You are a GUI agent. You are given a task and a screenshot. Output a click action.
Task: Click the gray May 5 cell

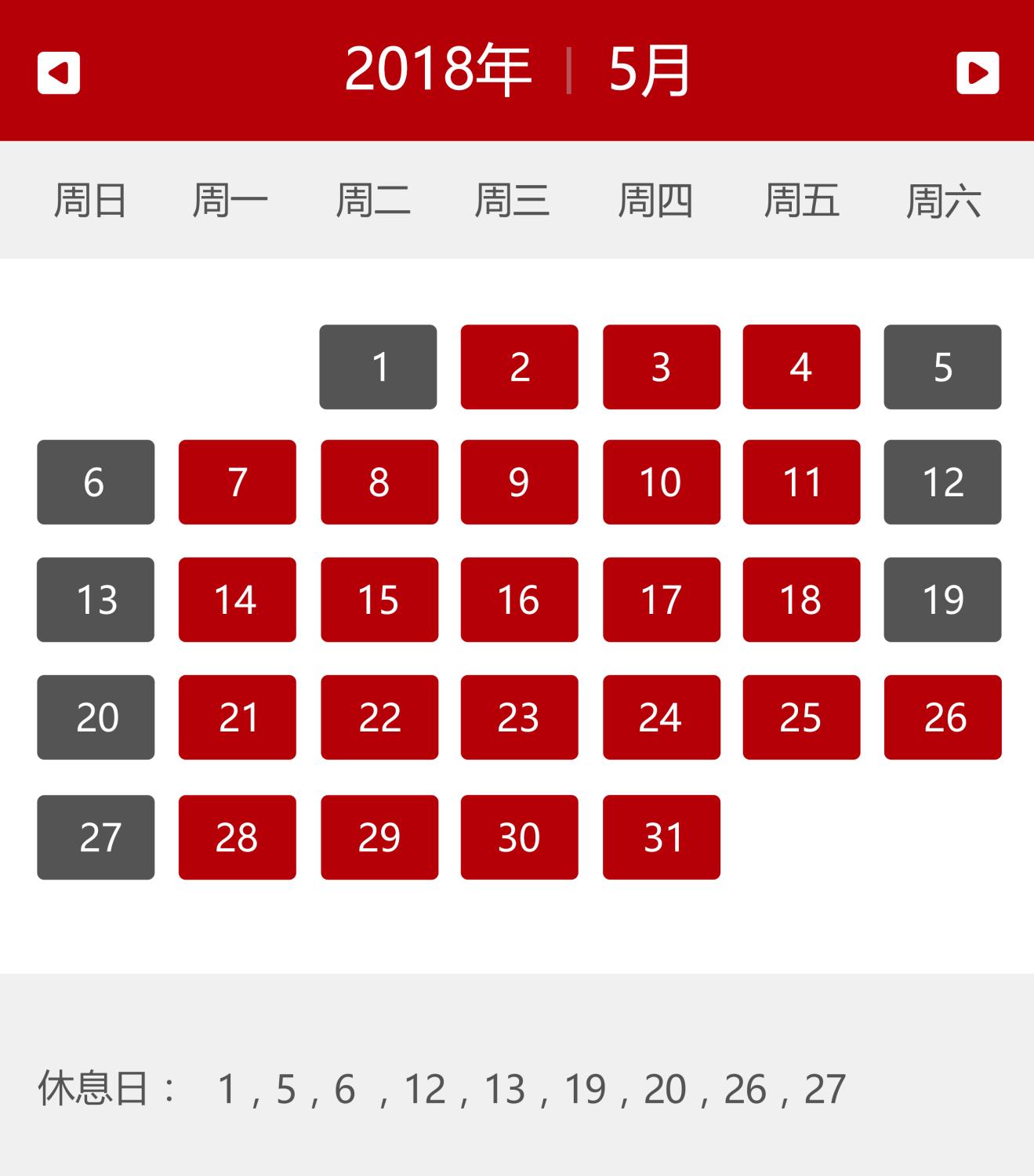(x=942, y=366)
